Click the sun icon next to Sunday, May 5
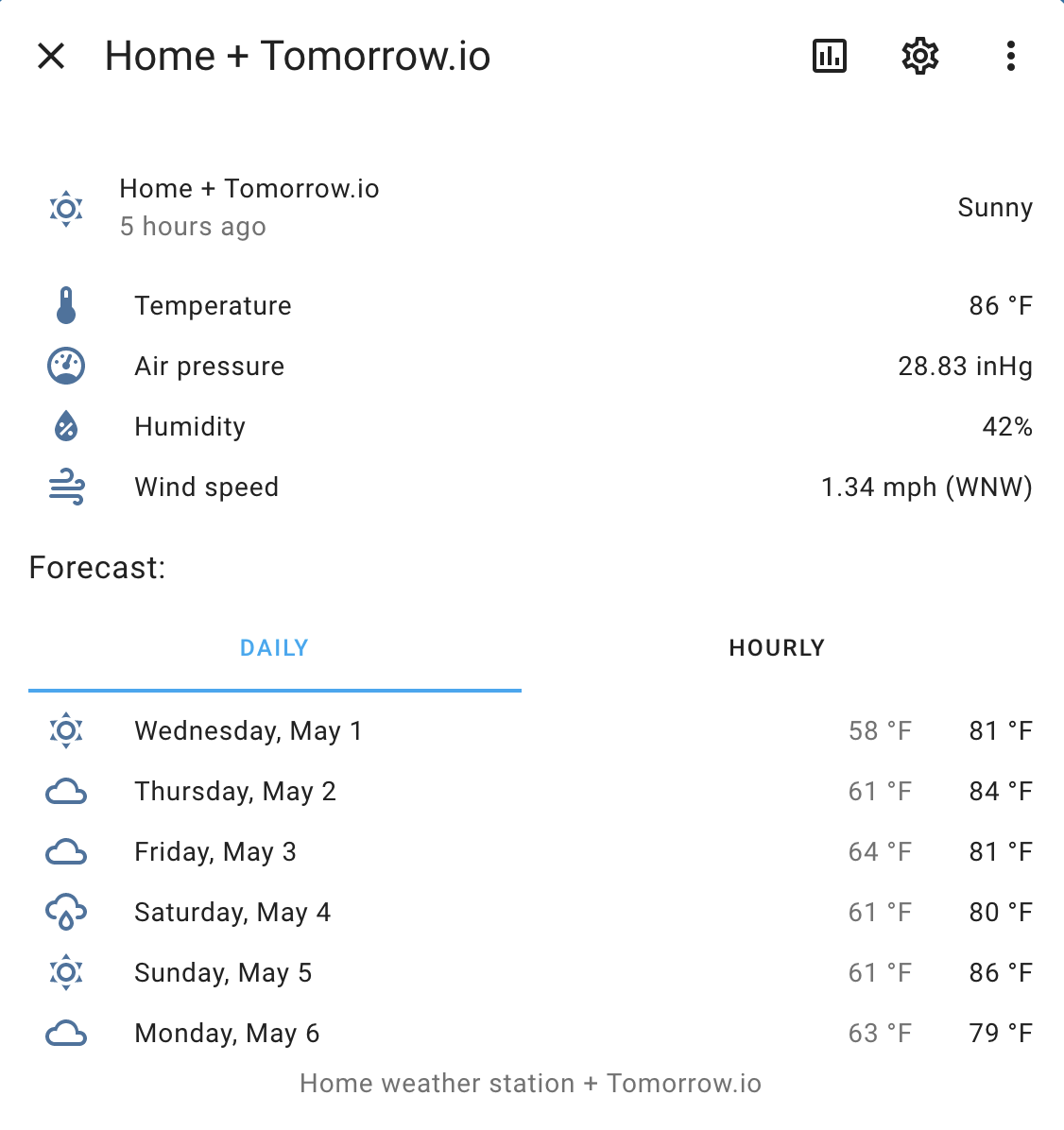Screen dimensions: 1064x1130 65,972
